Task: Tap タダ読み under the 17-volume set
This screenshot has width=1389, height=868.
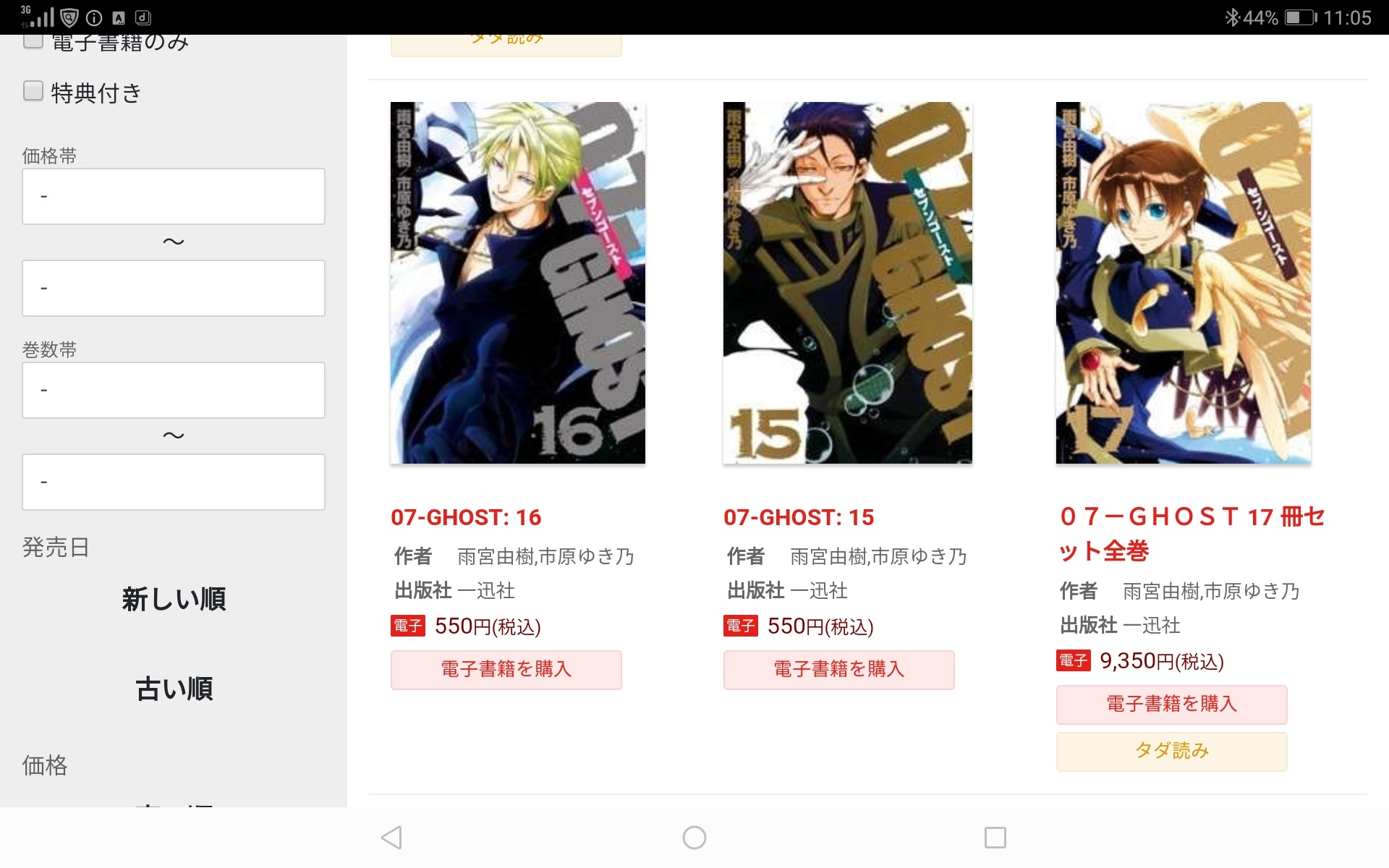Action: click(x=1172, y=752)
